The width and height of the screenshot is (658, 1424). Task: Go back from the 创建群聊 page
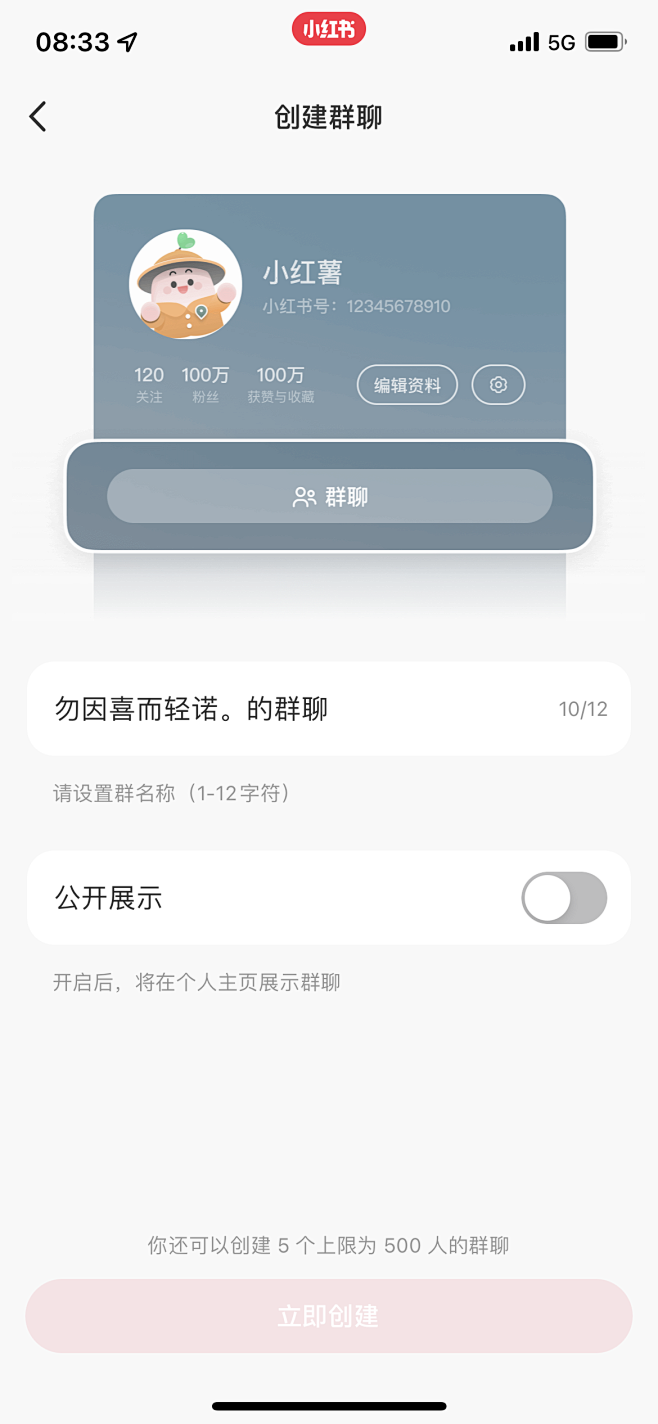pyautogui.click(x=38, y=117)
